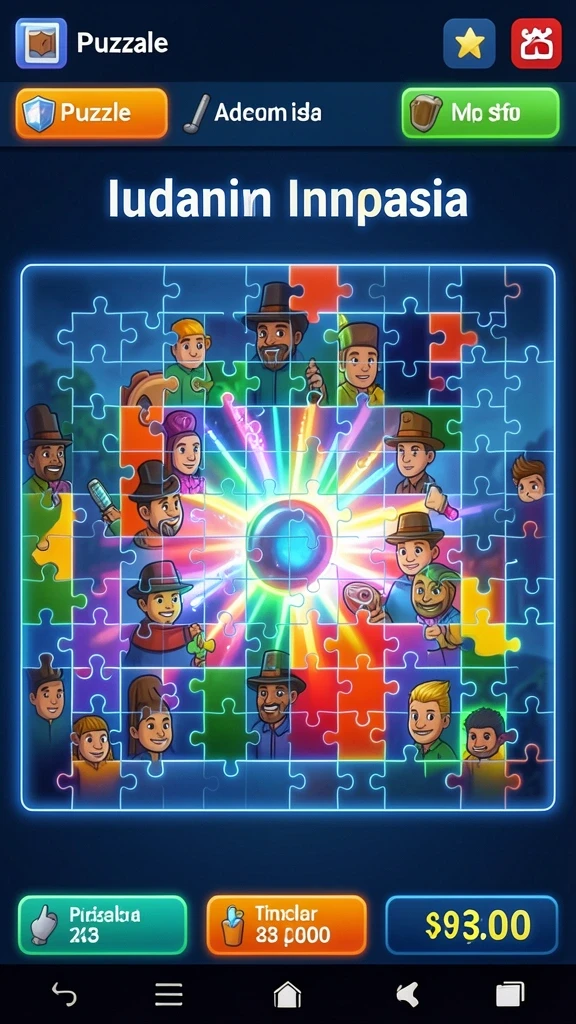Go to the system home screen
576x1024 pixels.
(x=287, y=995)
